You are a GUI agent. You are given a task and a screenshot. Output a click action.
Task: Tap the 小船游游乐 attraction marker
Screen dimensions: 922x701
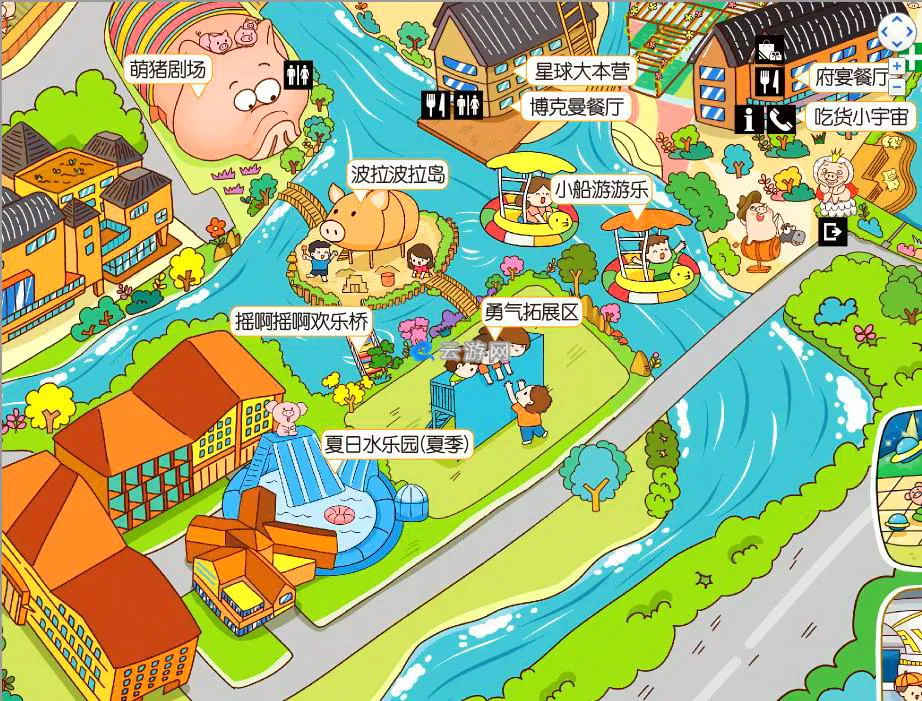(x=602, y=189)
